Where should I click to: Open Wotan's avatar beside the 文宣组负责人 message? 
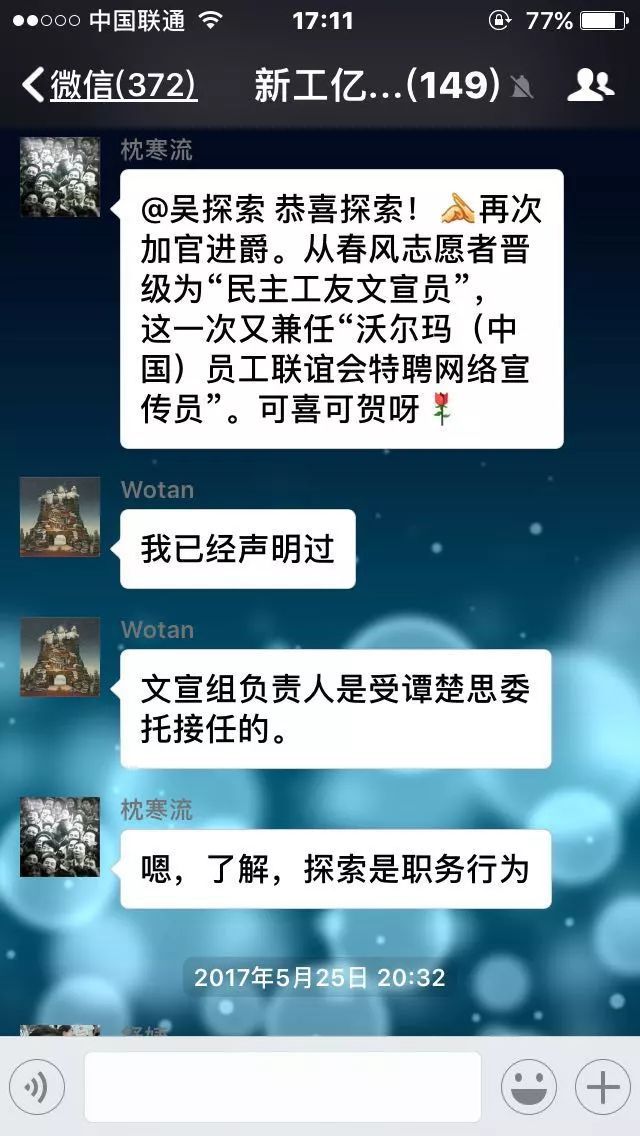(x=60, y=657)
